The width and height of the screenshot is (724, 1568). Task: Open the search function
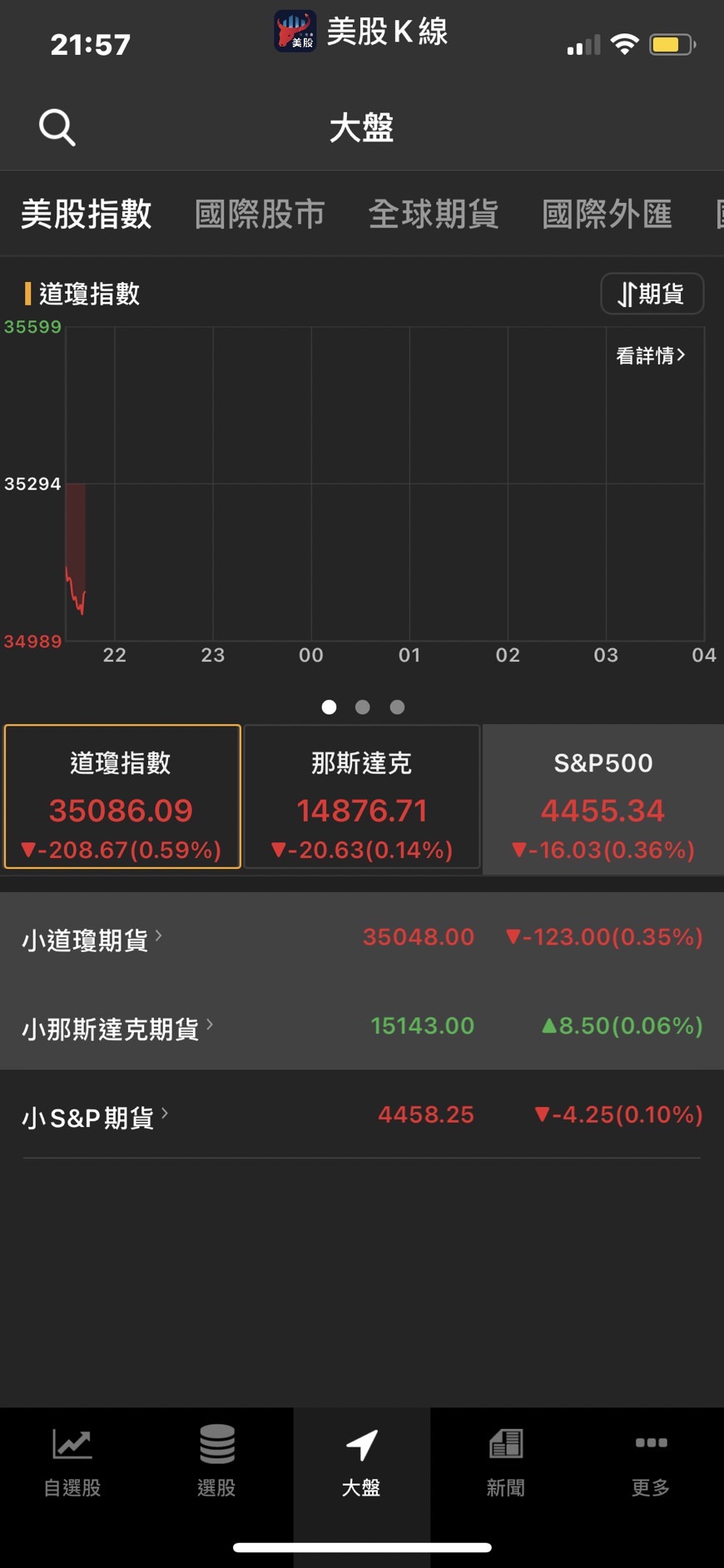[56, 127]
